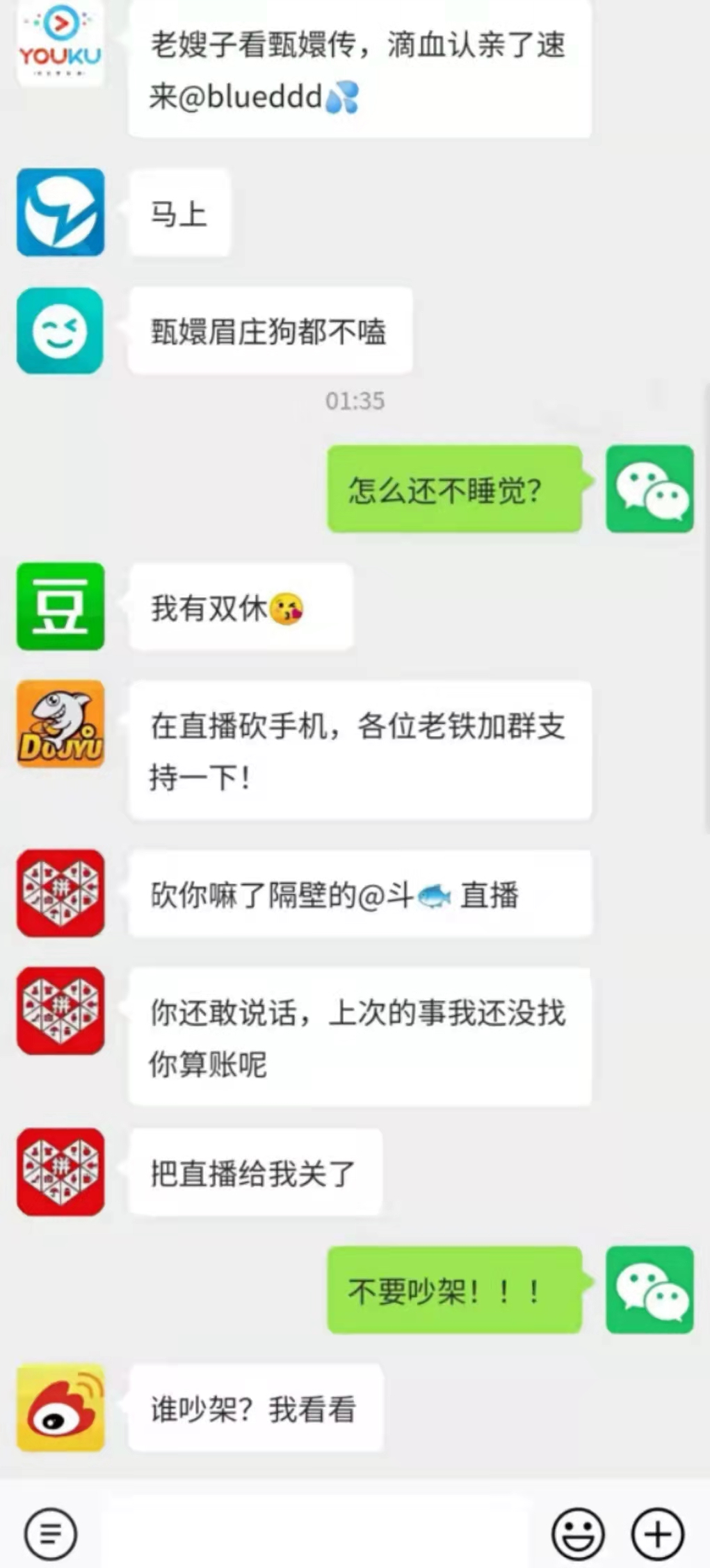Open the smiley avatar beside 甄嬛眉庄狗都不嗑
Image resolution: width=710 pixels, height=1568 pixels.
(60, 331)
